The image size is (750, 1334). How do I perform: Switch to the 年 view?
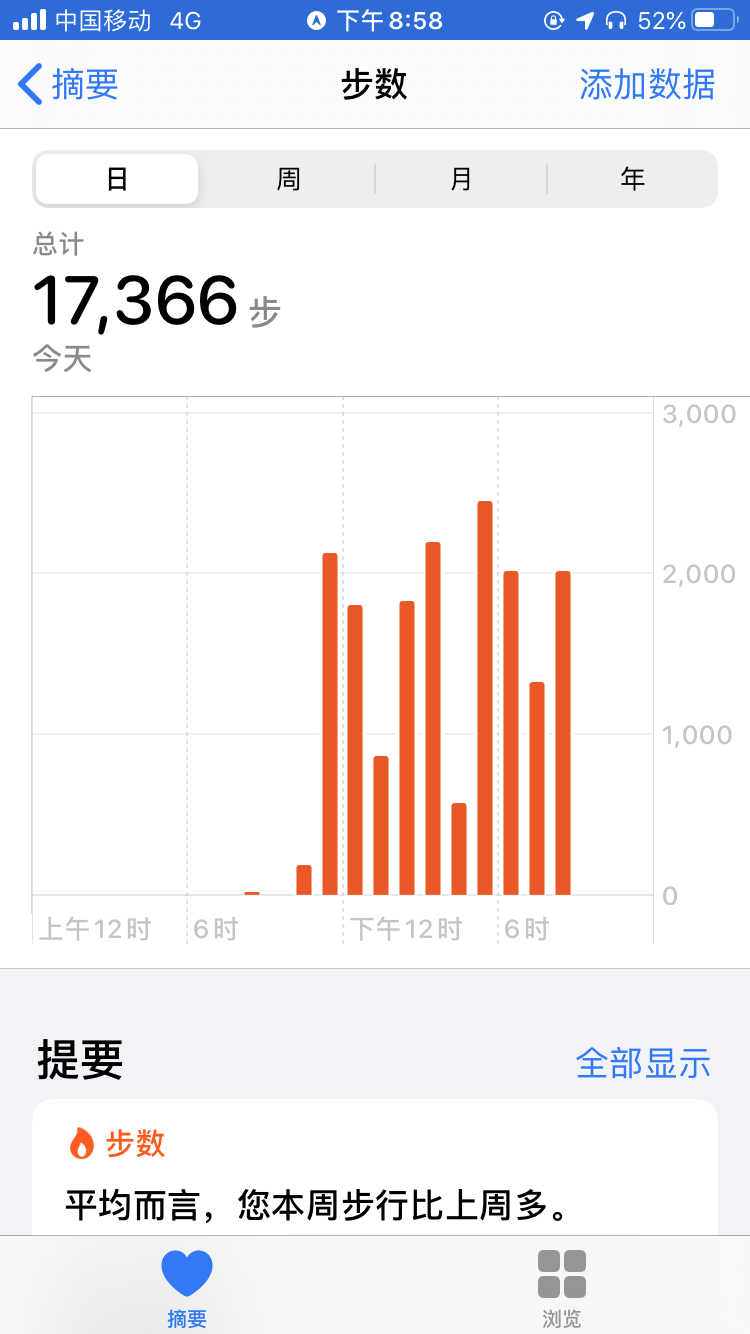pos(633,179)
